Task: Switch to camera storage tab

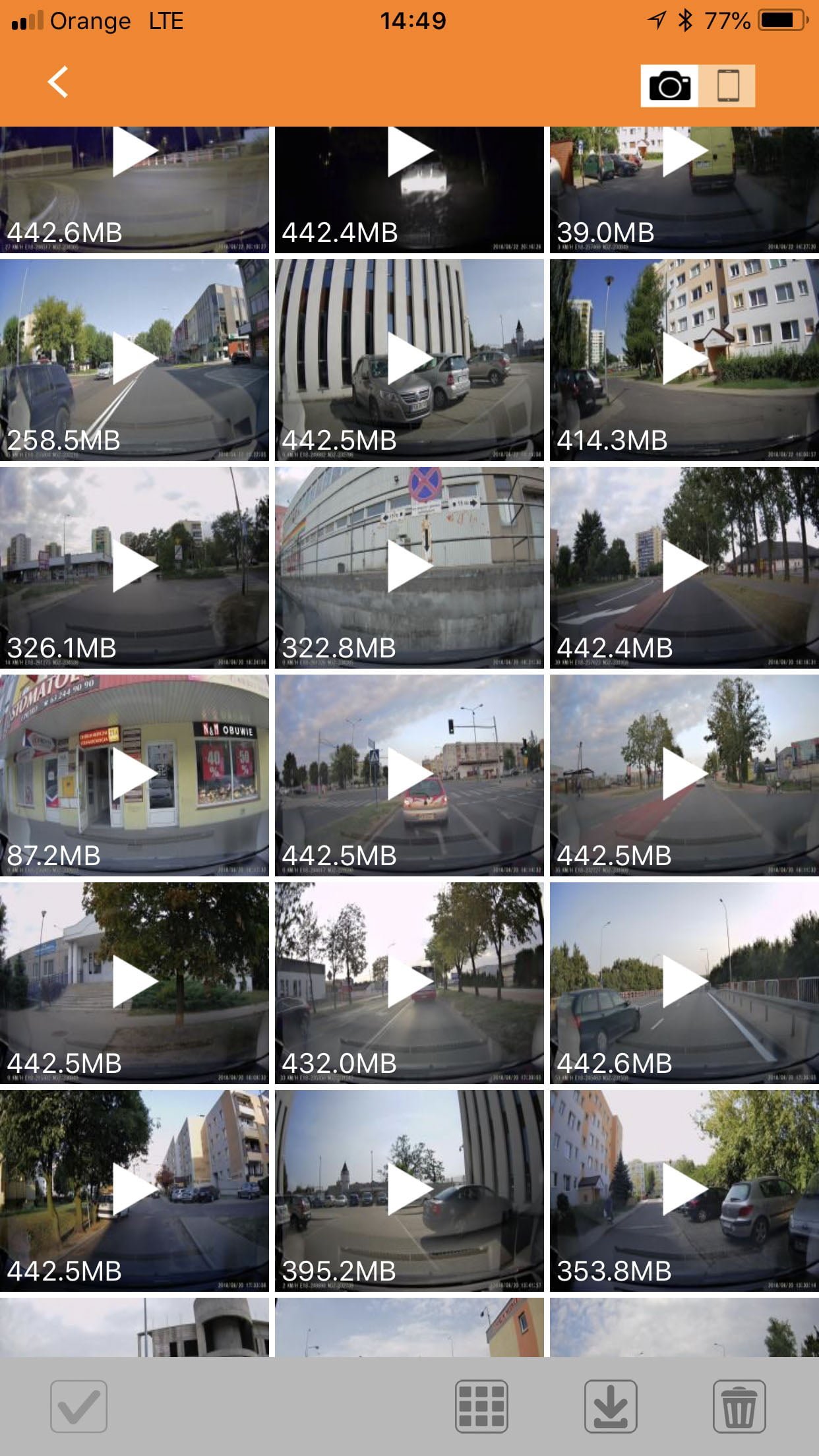Action: click(669, 86)
